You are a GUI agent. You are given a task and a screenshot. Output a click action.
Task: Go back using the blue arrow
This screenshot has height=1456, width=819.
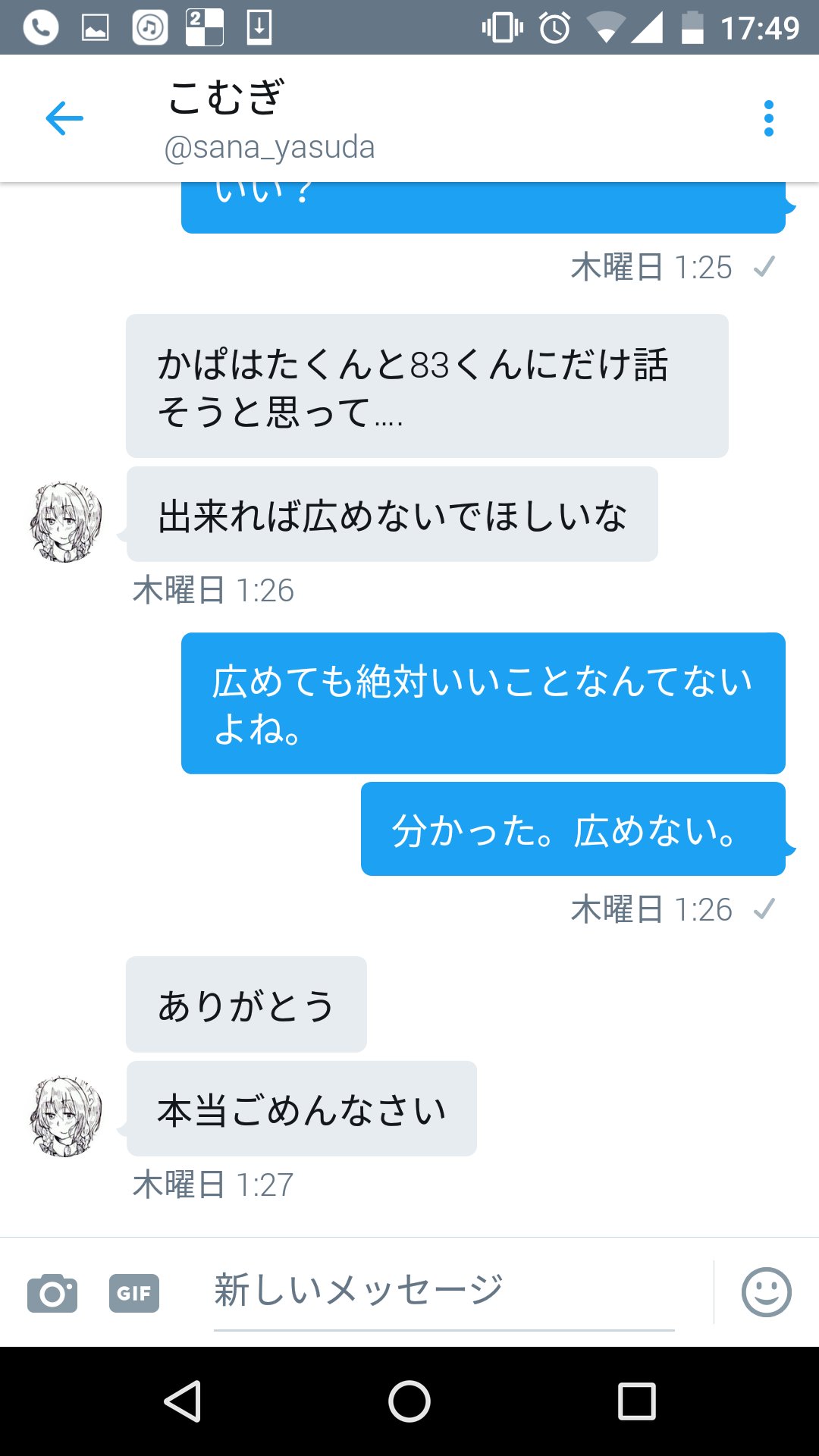pyautogui.click(x=64, y=118)
